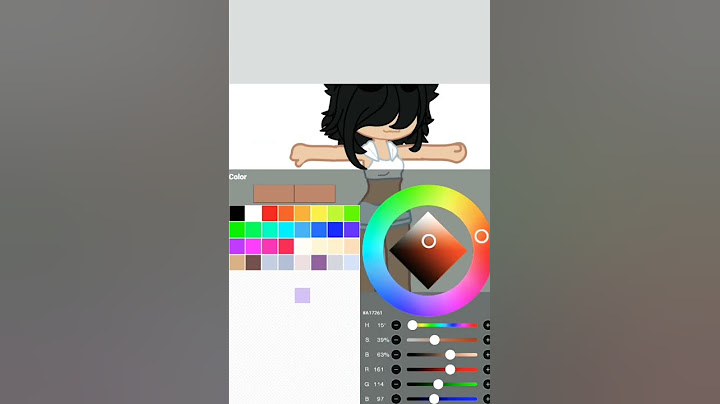Image resolution: width=720 pixels, height=404 pixels.
Task: Set a shade inside the color diamond
Action: [428, 250]
